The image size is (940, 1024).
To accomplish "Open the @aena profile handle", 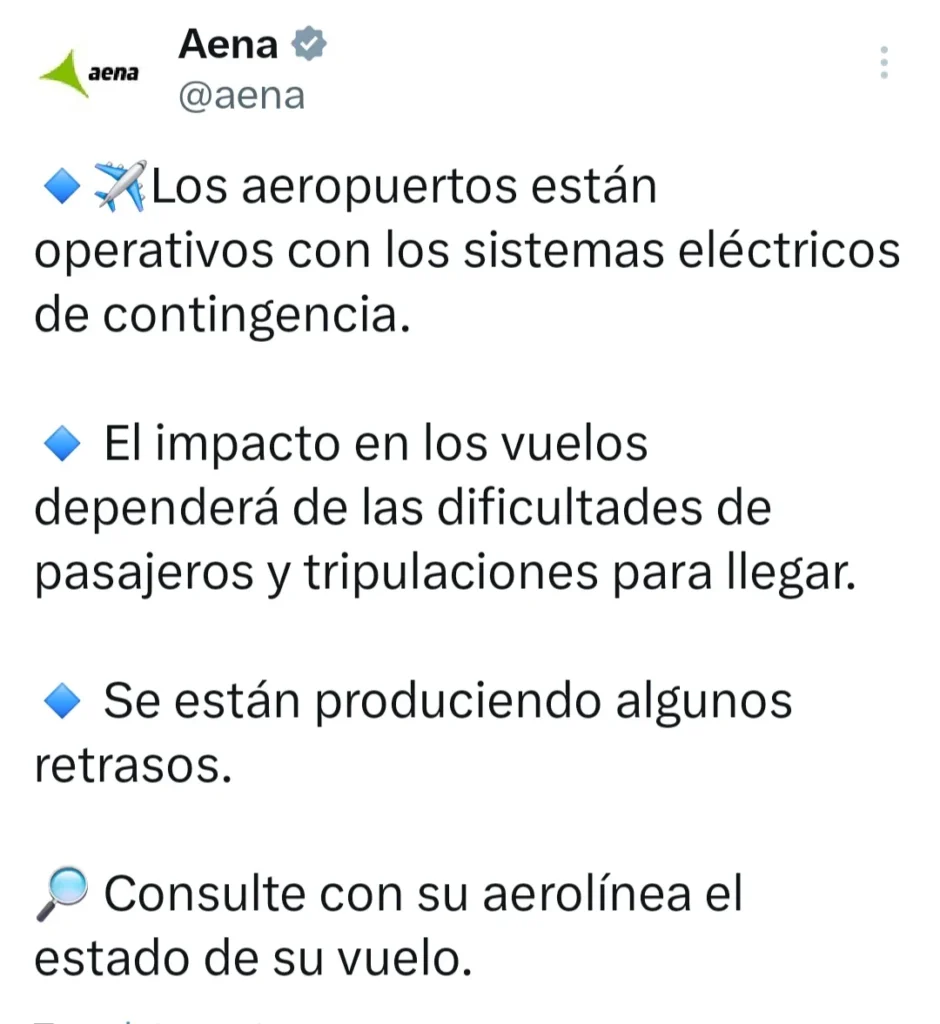I will tap(241, 96).
